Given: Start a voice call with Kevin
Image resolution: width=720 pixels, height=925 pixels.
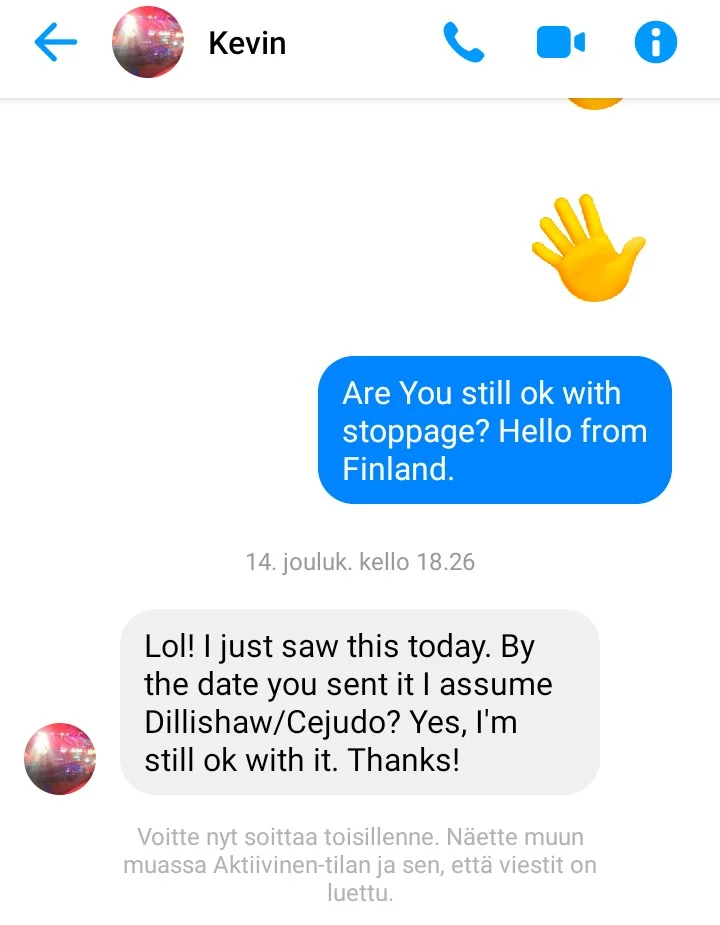Looking at the screenshot, I should (x=463, y=43).
